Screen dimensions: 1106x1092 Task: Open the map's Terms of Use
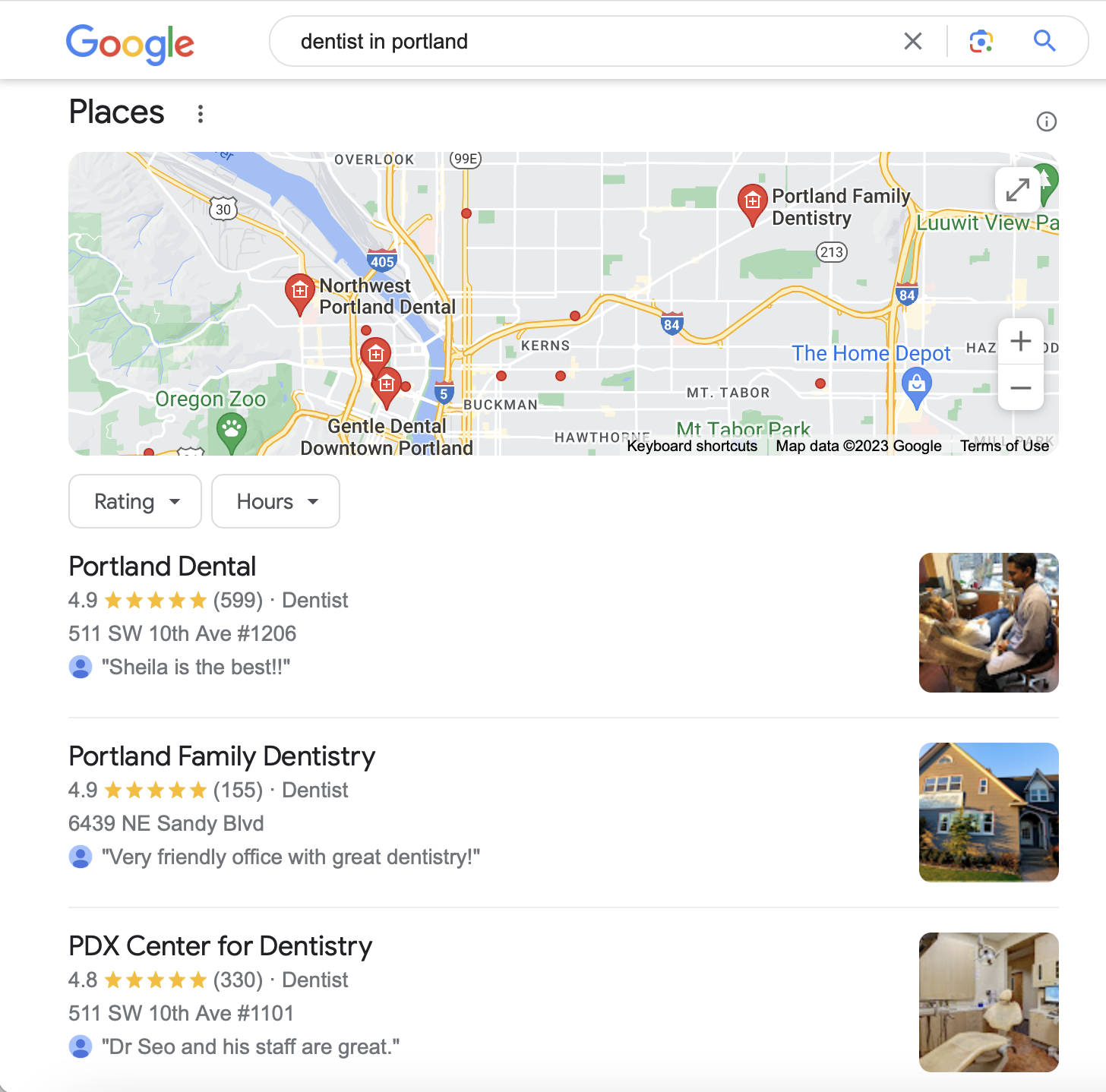point(1004,446)
